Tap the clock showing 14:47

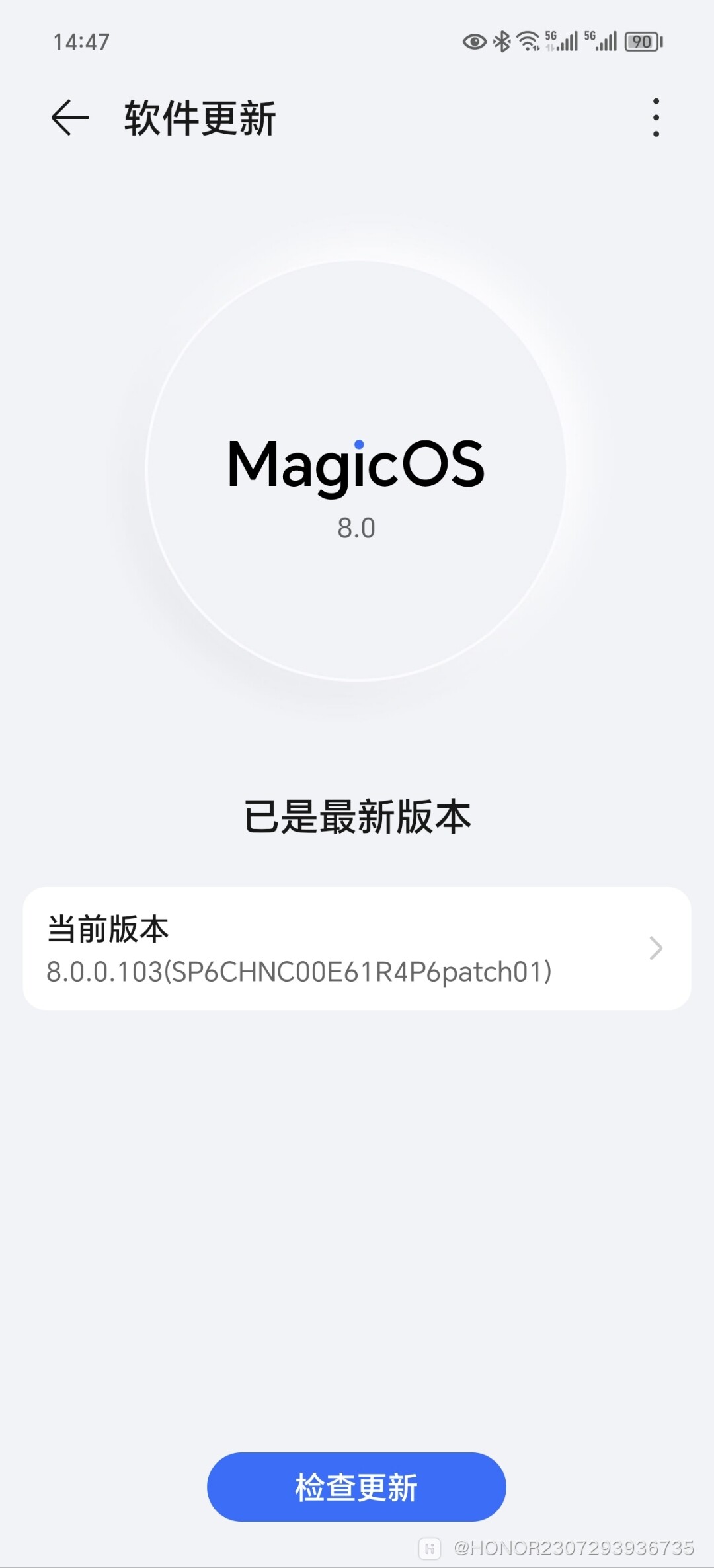pos(80,42)
